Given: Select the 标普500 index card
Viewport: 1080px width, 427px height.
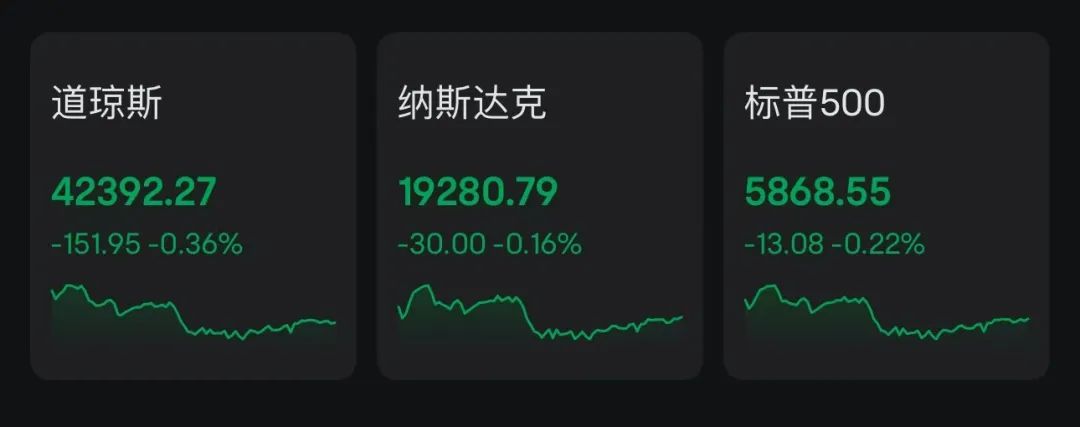Looking at the screenshot, I should pos(886,206).
